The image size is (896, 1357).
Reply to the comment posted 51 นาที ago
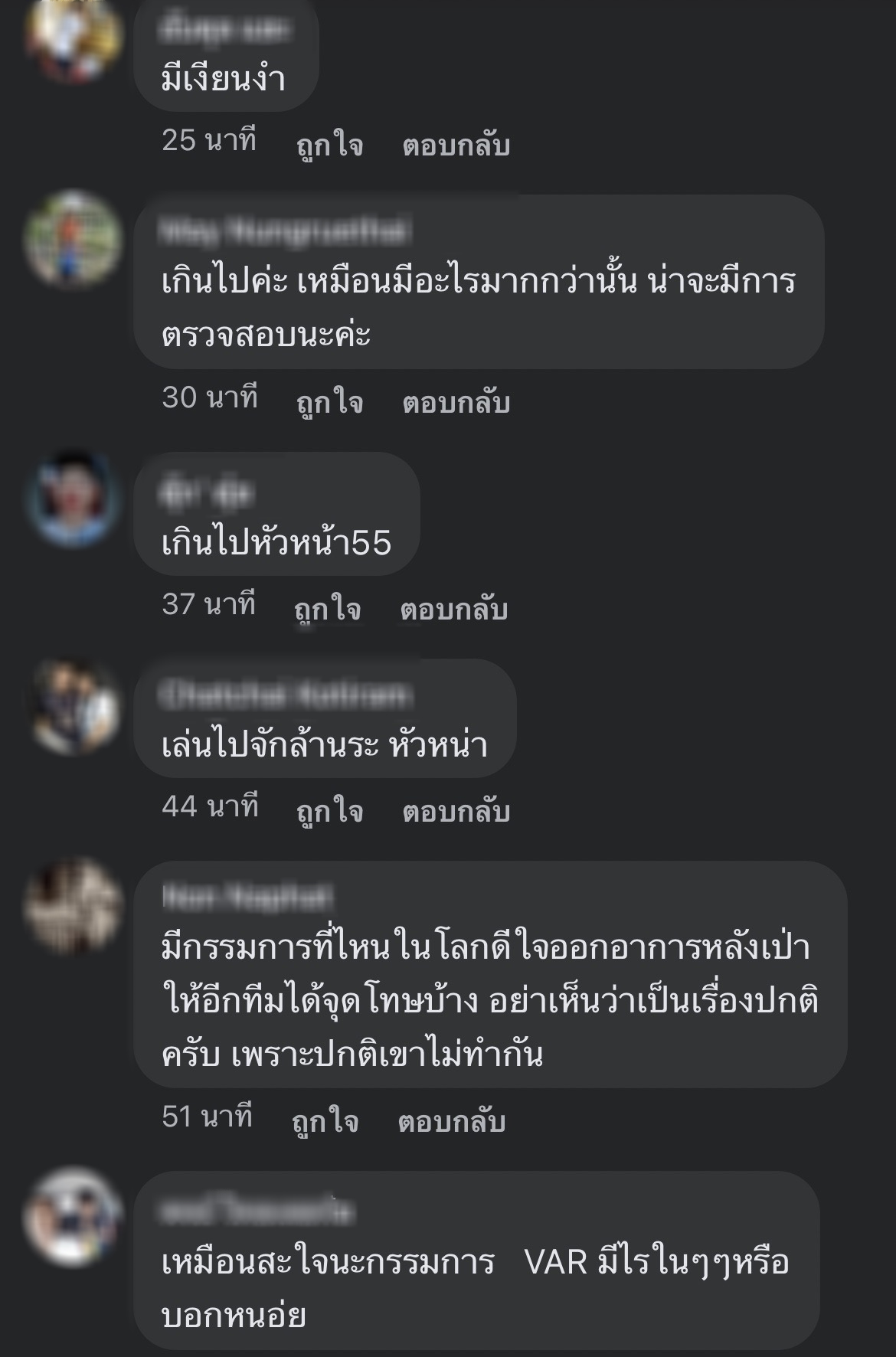pyautogui.click(x=451, y=1122)
